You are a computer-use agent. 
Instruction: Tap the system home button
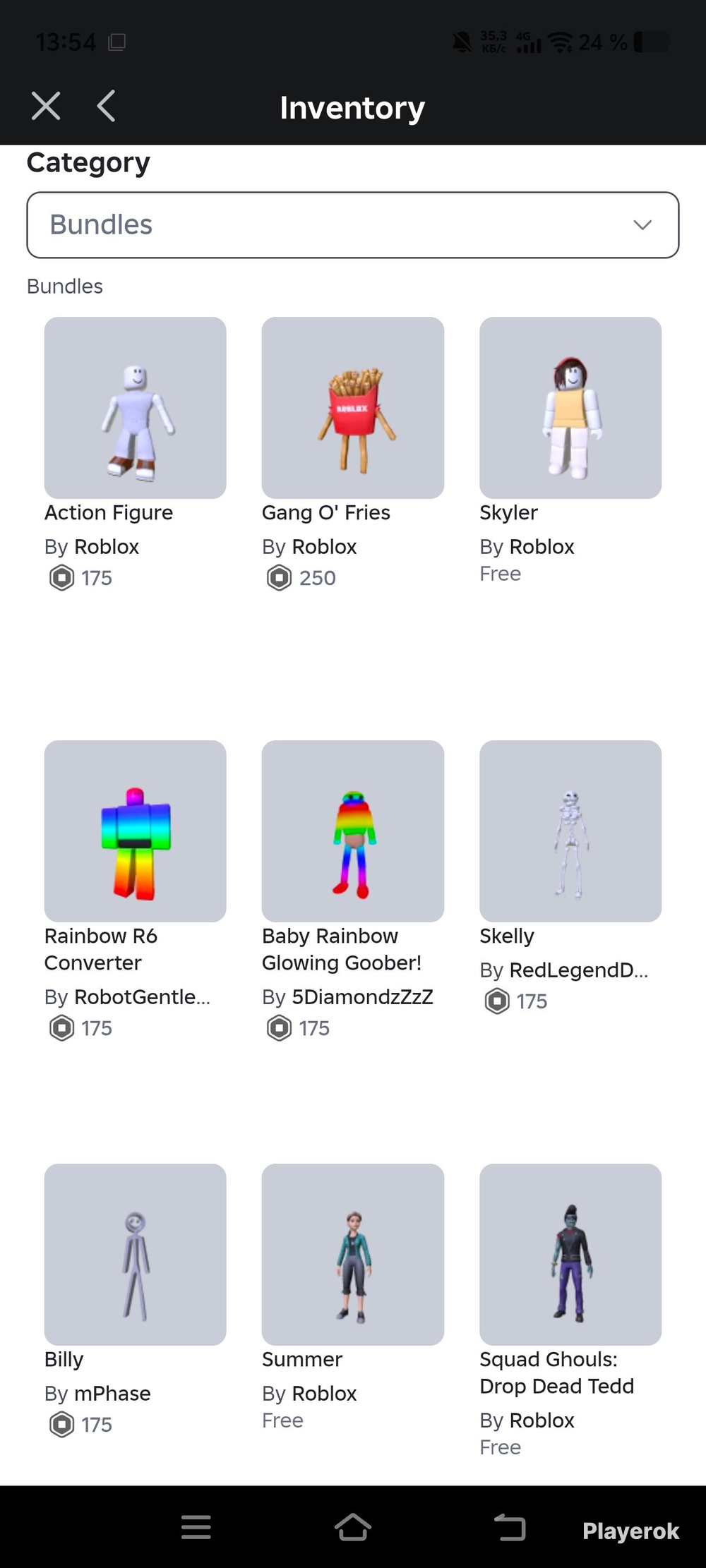click(353, 1528)
